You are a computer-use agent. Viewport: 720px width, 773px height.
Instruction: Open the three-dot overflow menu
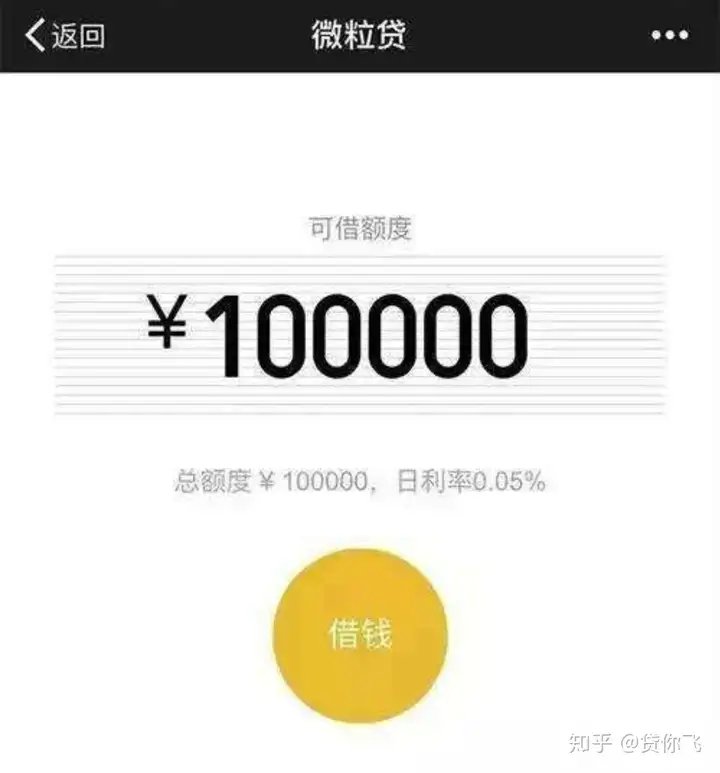tap(669, 36)
